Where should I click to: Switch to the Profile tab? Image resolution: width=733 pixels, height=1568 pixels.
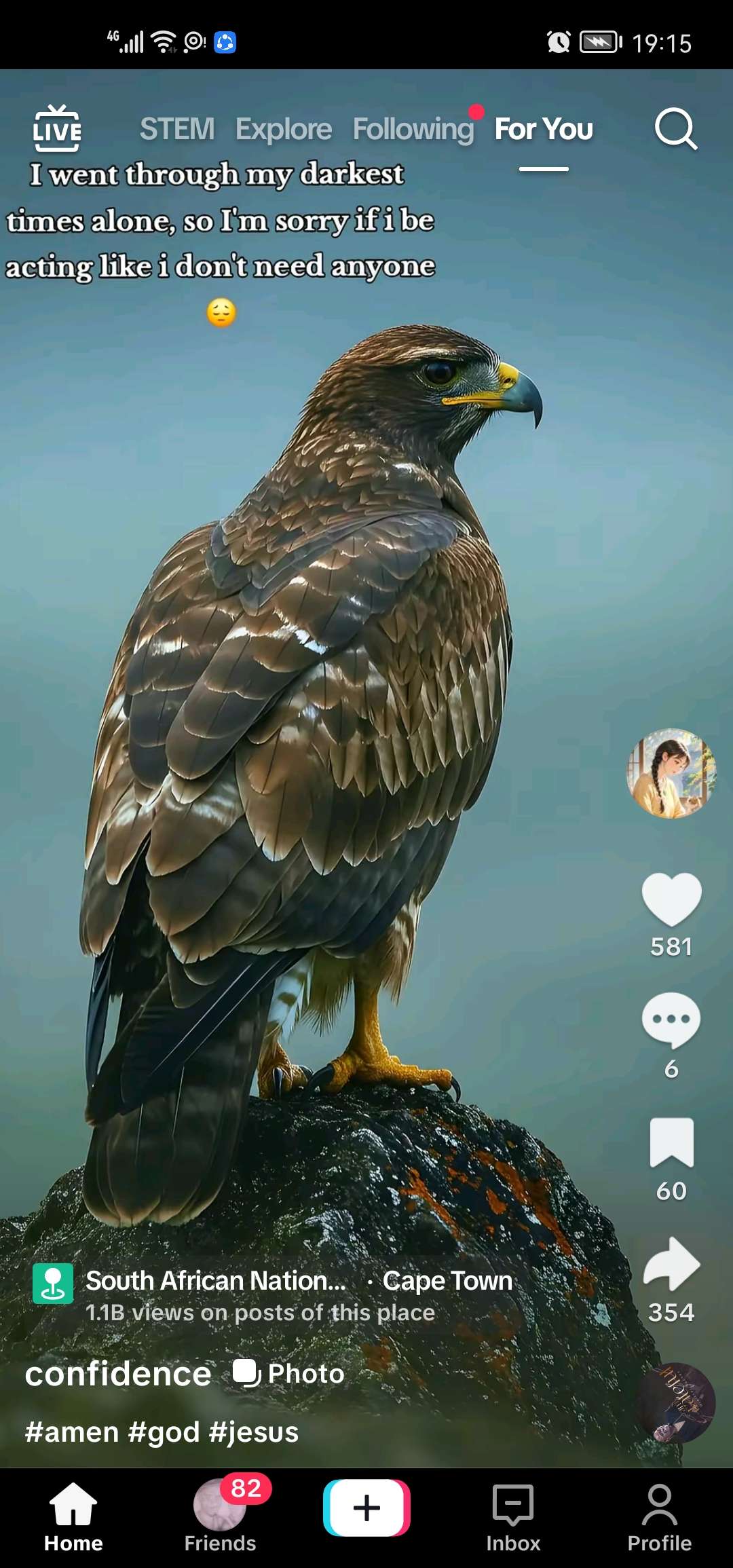pyautogui.click(x=659, y=1517)
